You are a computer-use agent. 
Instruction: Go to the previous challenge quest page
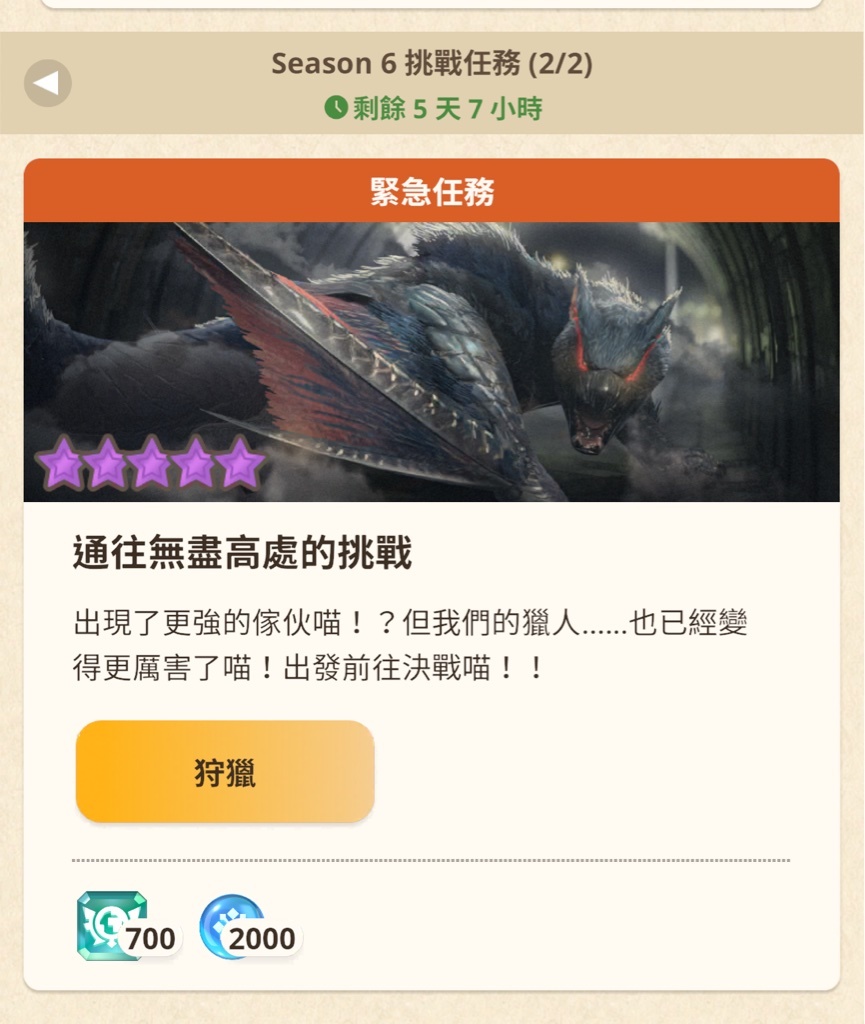(x=48, y=84)
